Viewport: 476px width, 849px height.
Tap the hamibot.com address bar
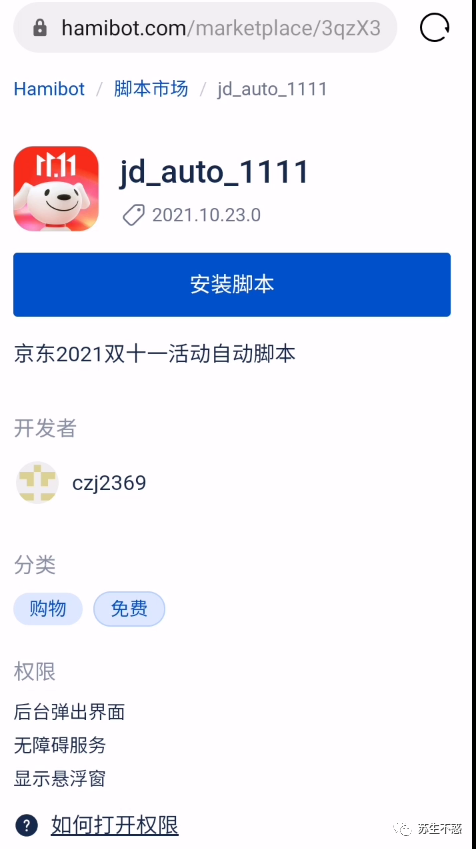(x=205, y=28)
